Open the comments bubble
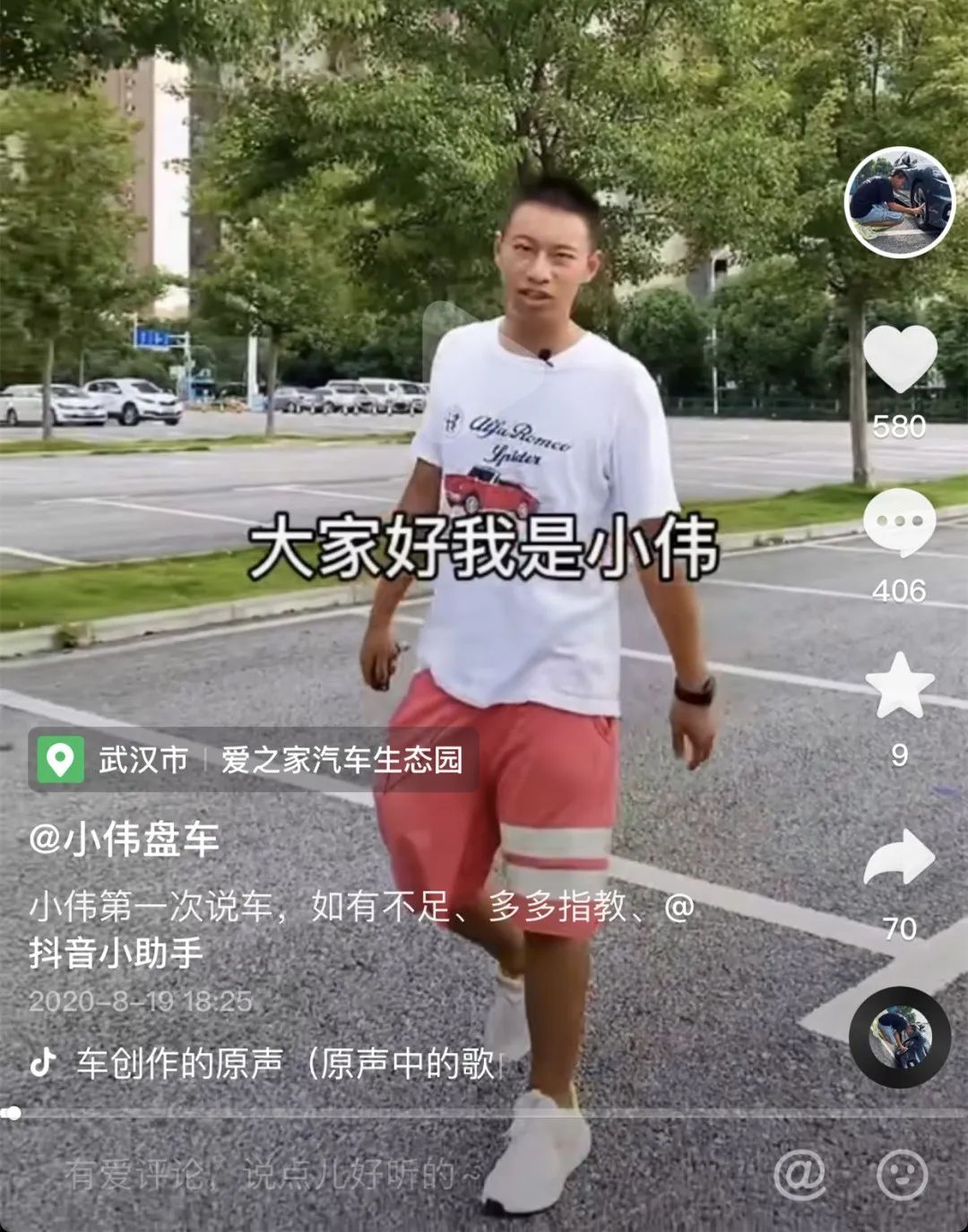The width and height of the screenshot is (968, 1232). tap(899, 522)
